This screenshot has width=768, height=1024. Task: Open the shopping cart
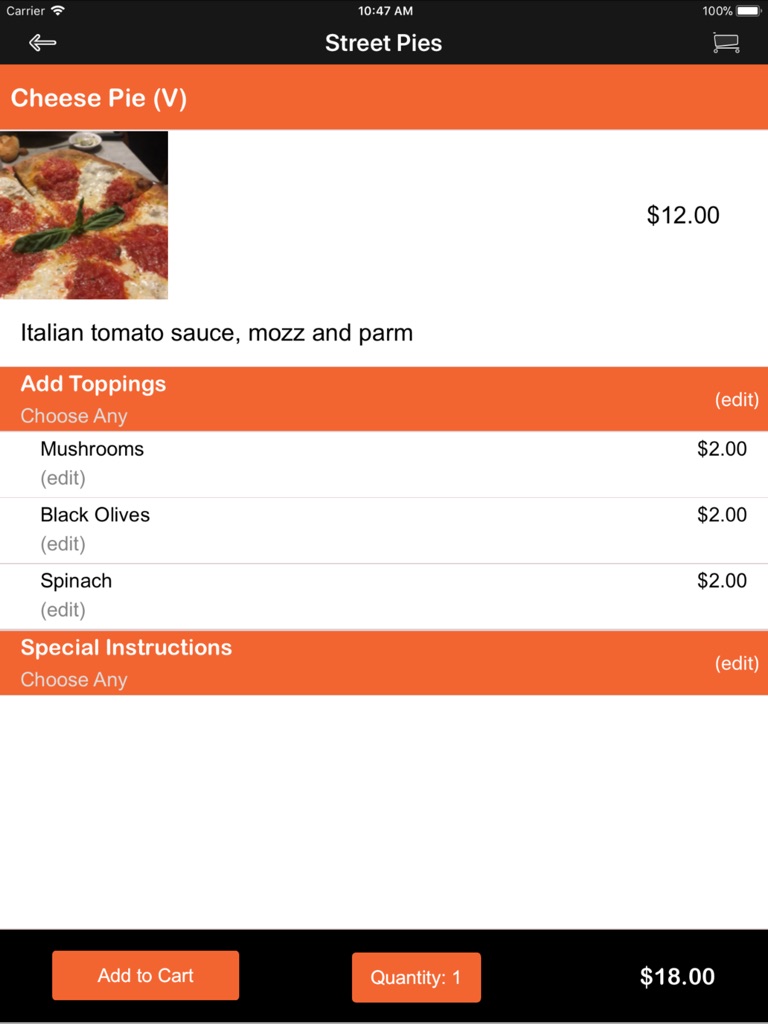pyautogui.click(x=726, y=42)
